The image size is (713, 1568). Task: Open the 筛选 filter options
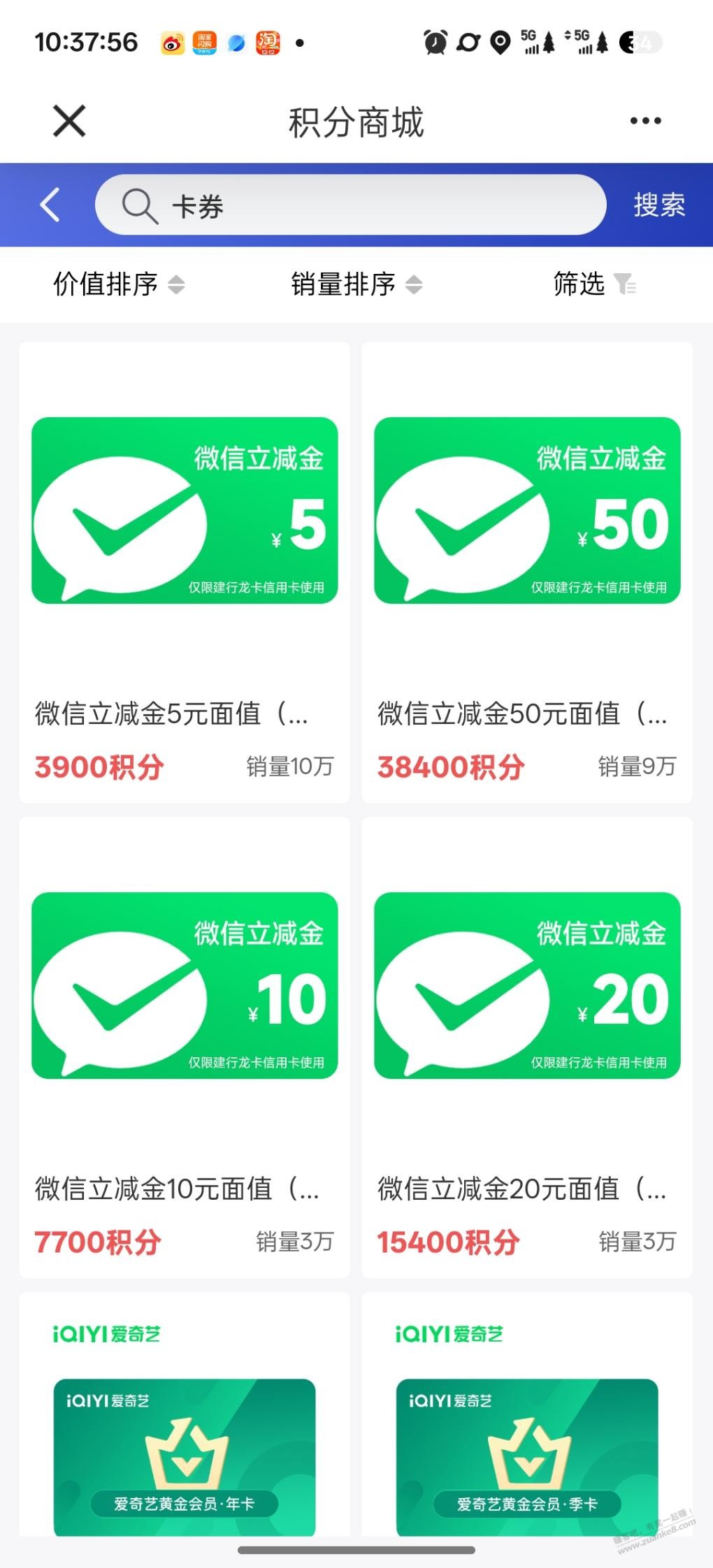[x=594, y=284]
